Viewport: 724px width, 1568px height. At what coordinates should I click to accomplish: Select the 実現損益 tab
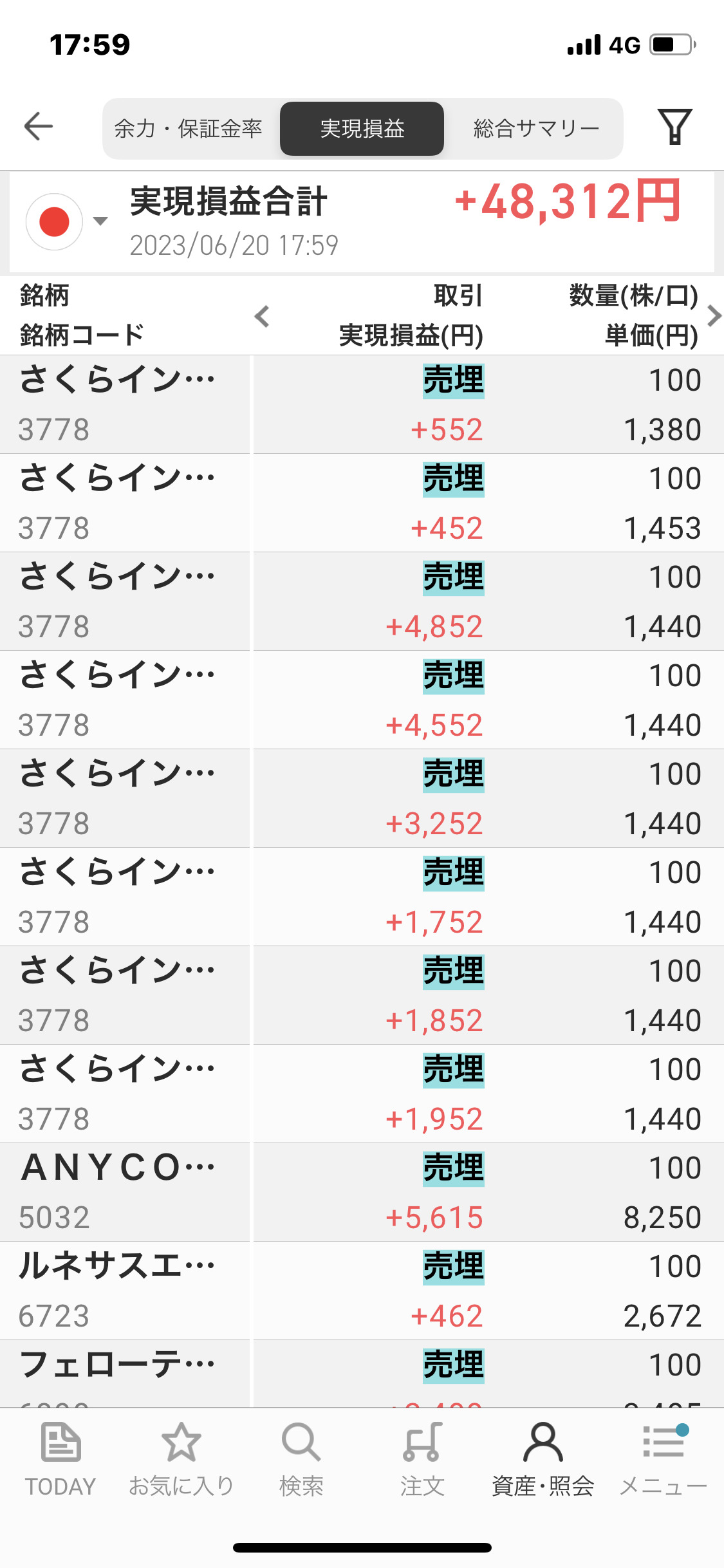tap(362, 129)
